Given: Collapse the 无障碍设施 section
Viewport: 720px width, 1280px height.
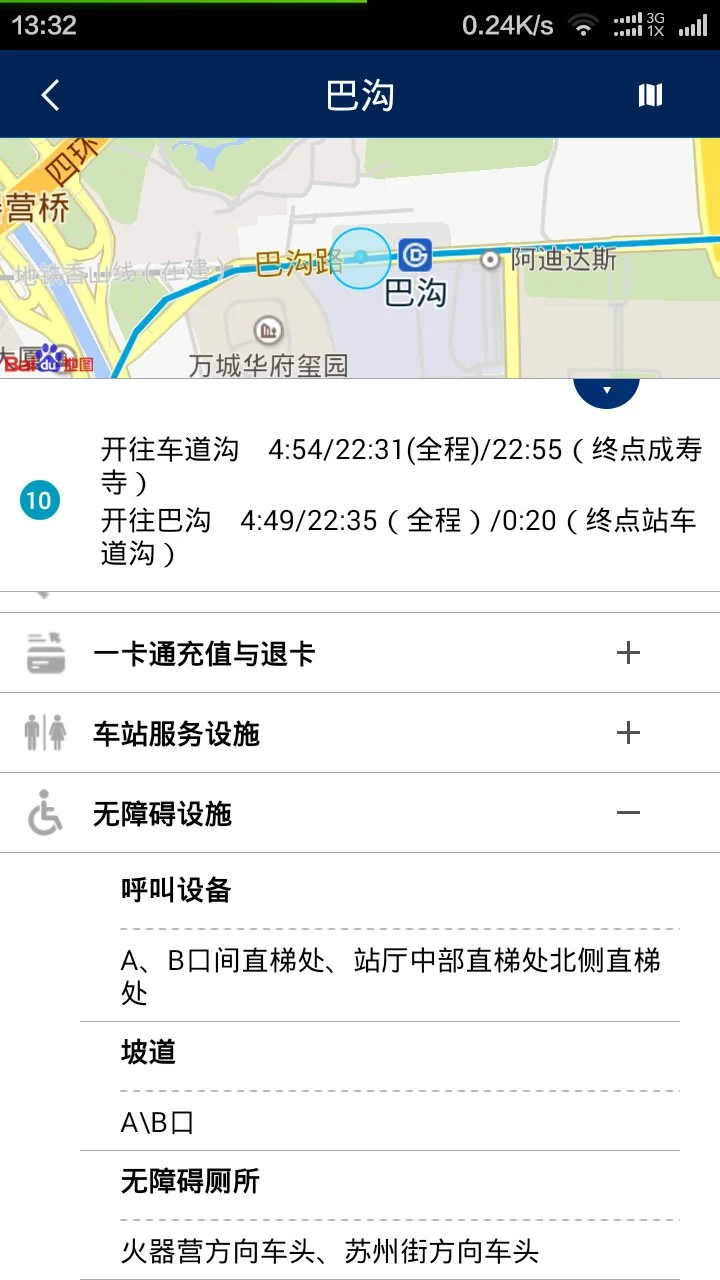Looking at the screenshot, I should (x=628, y=812).
